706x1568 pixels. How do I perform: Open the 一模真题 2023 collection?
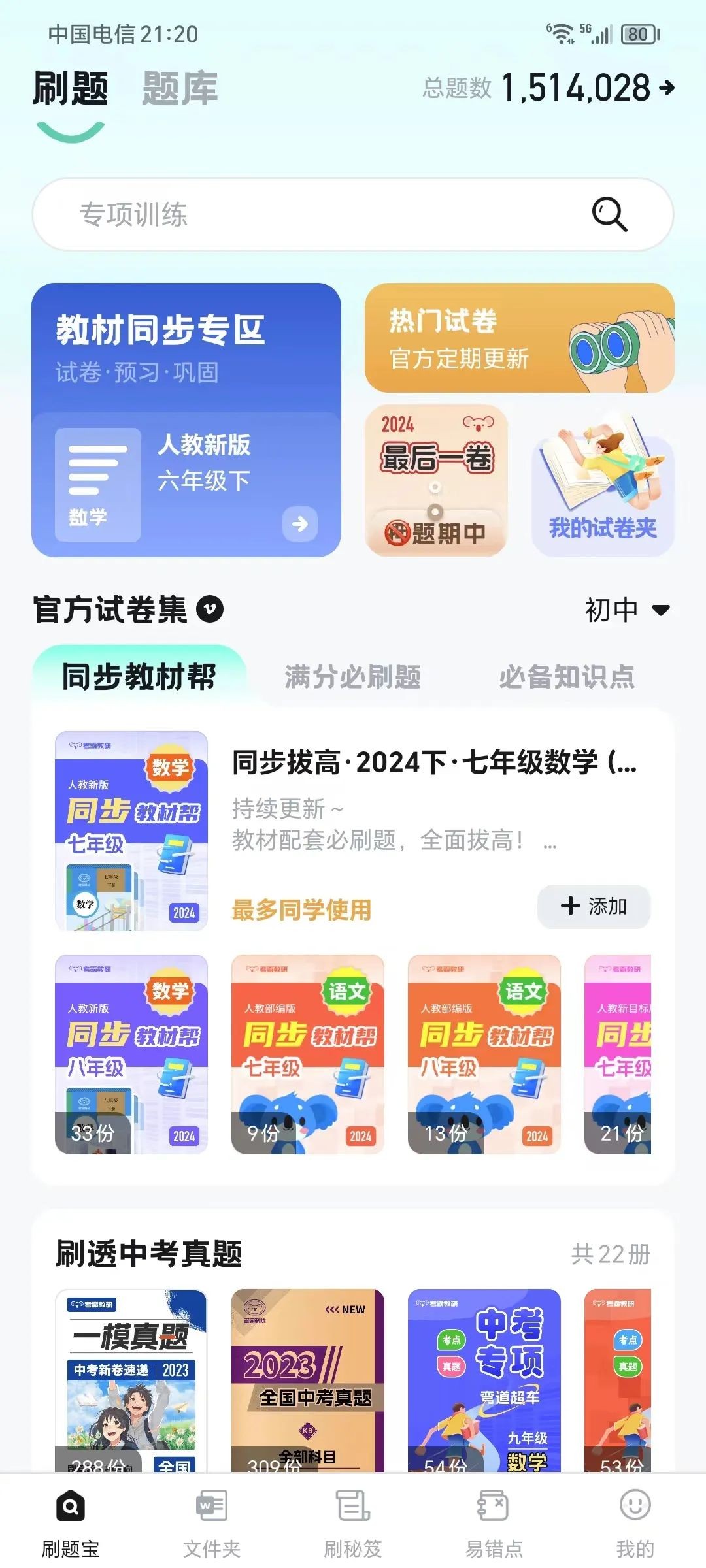click(x=131, y=1379)
